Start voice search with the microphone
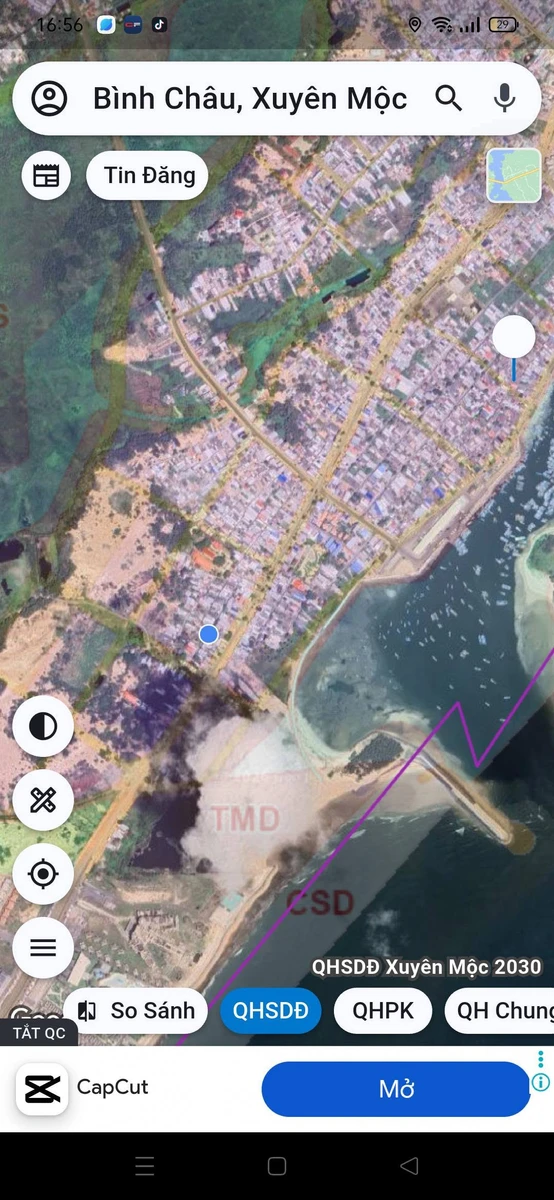554x1200 pixels. 505,98
